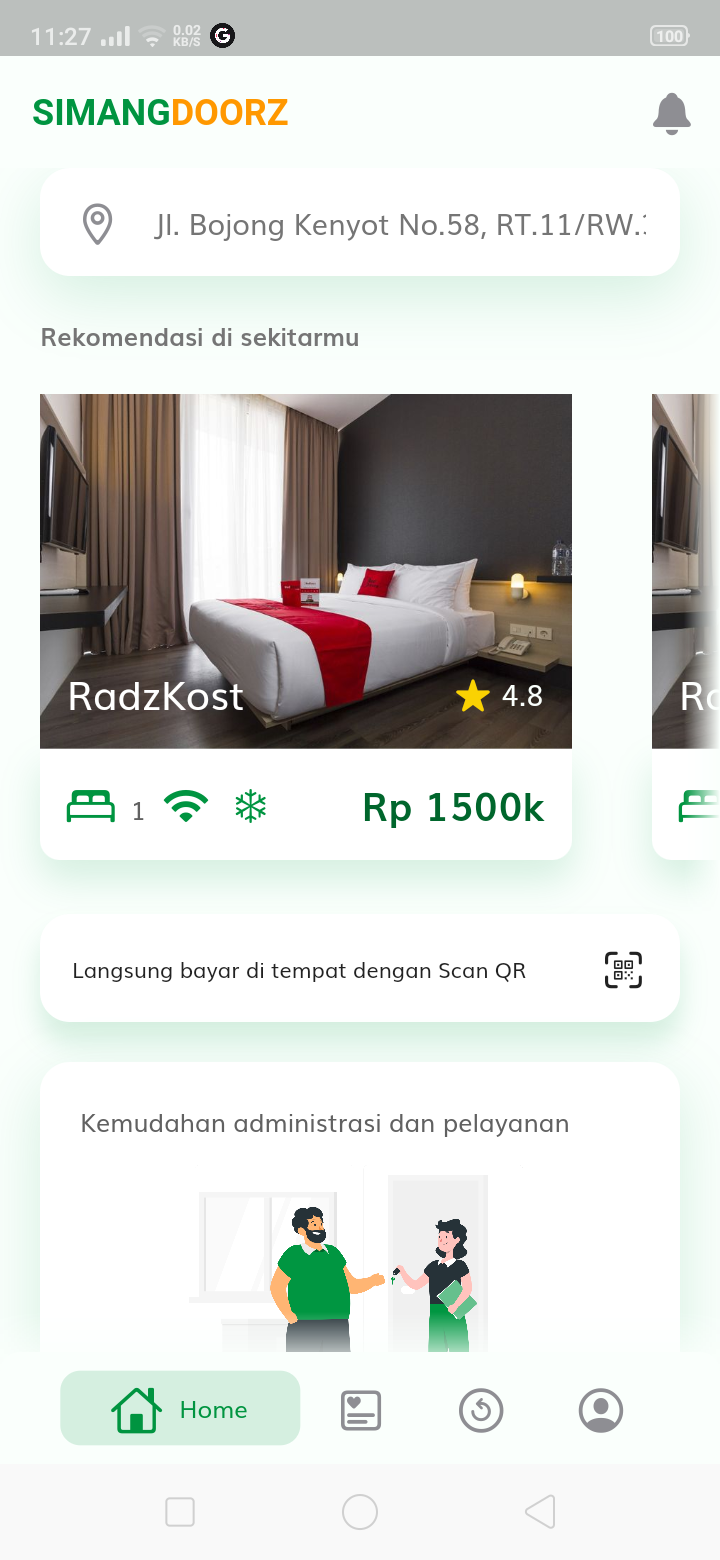Select the Home tab in bottom navigation
Image resolution: width=720 pixels, height=1560 pixels.
click(x=180, y=1408)
